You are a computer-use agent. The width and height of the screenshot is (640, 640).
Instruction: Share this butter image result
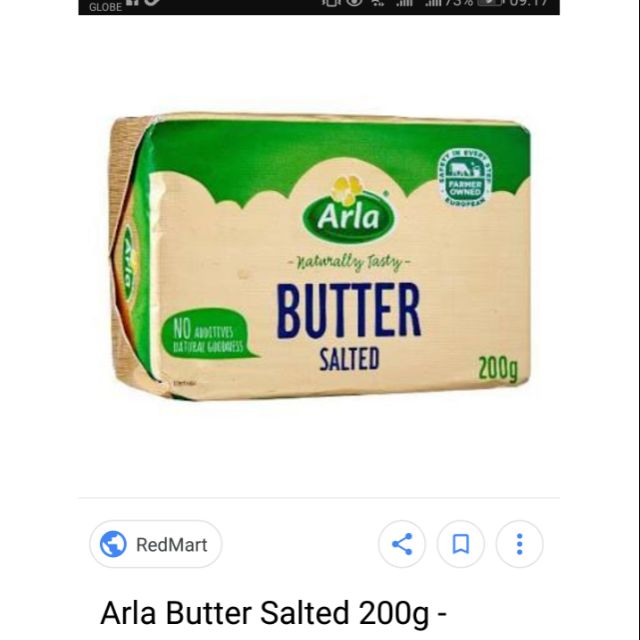[x=402, y=545]
